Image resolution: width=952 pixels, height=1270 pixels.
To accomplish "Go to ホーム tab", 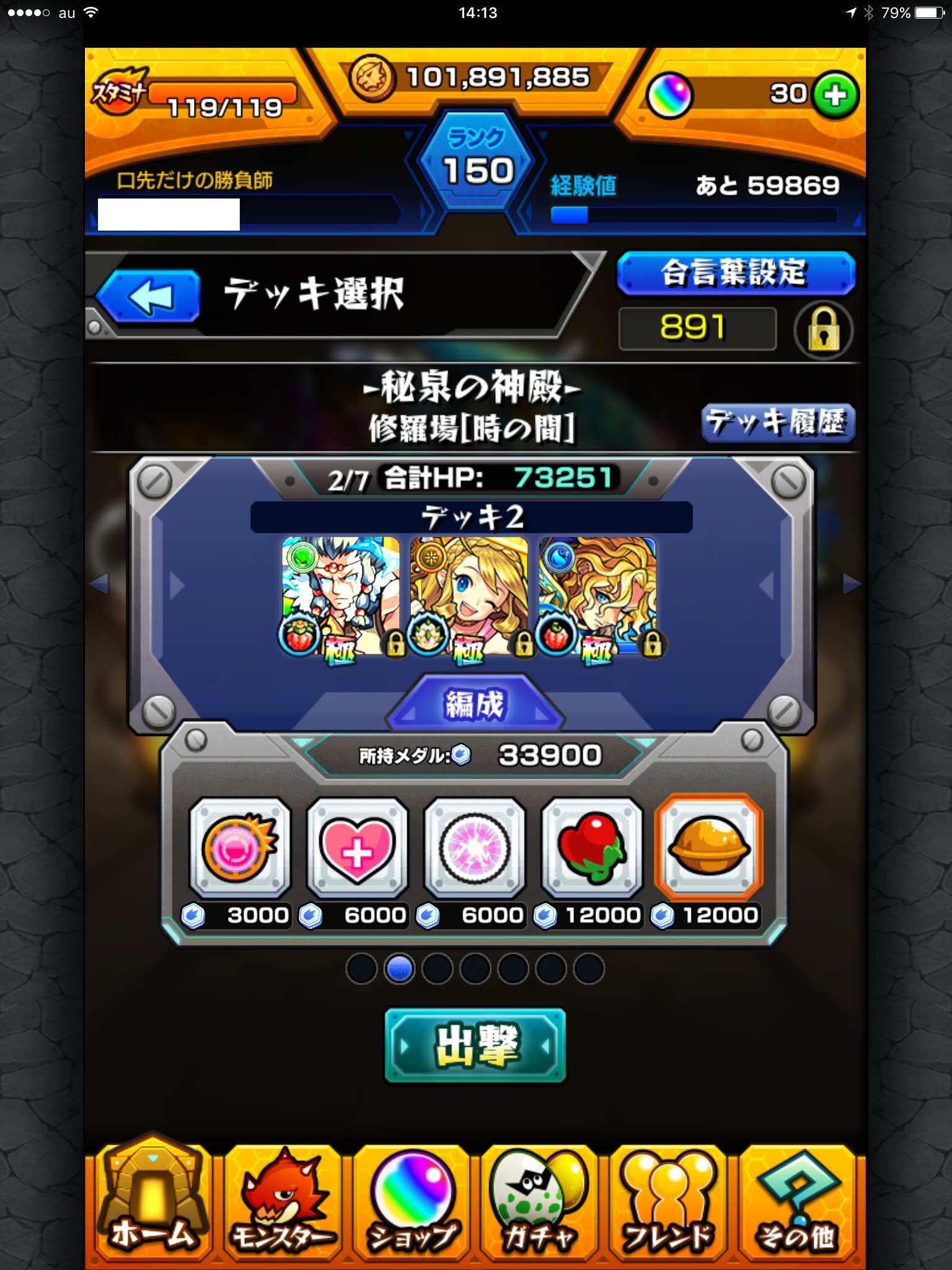I will pyautogui.click(x=152, y=1203).
